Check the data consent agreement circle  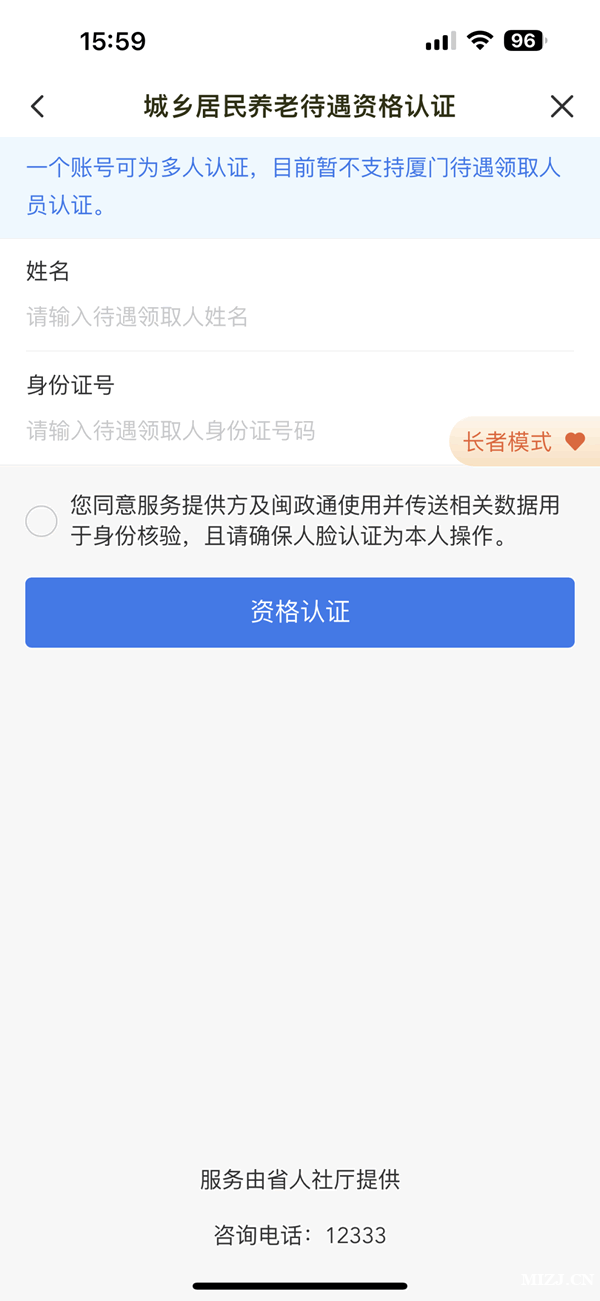point(42,521)
